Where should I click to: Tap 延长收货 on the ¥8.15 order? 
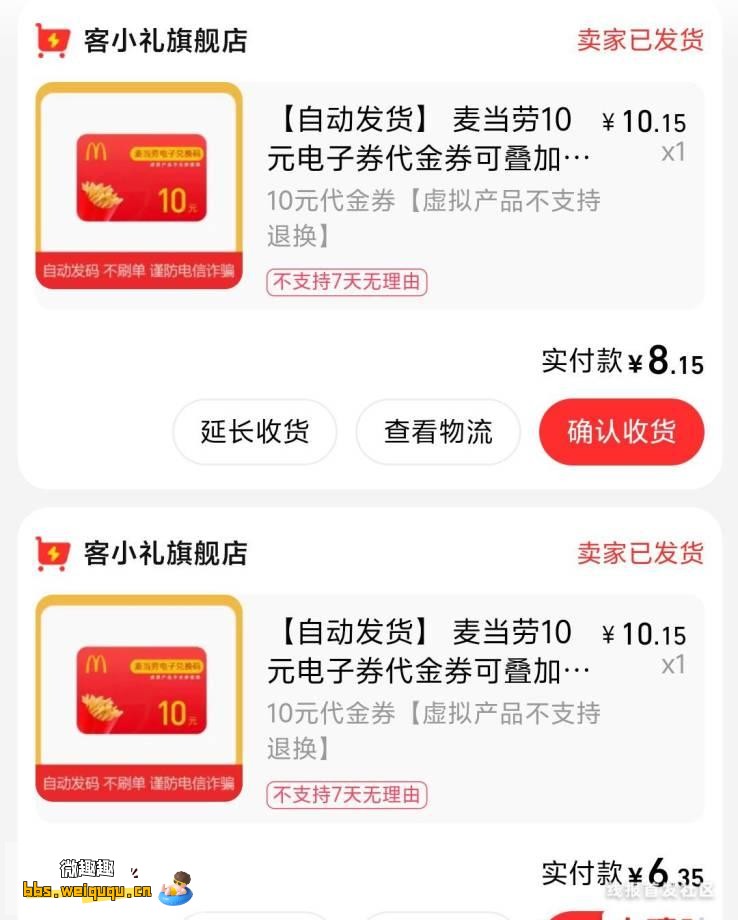(255, 432)
